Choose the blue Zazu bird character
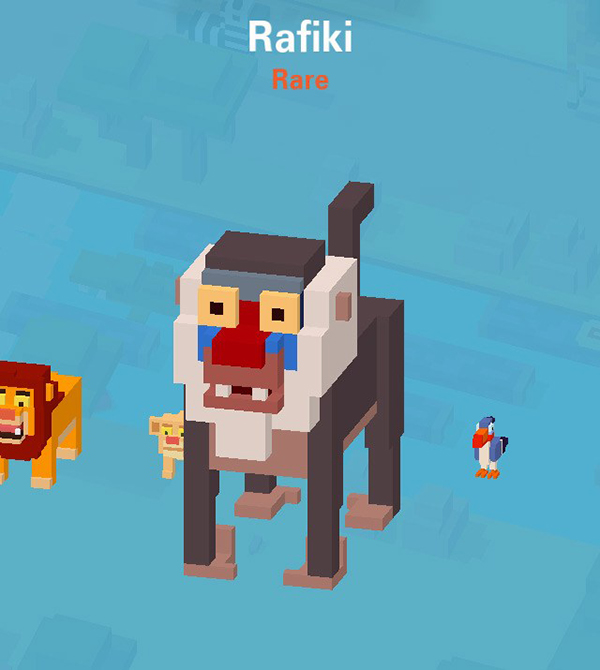Image resolution: width=600 pixels, height=670 pixels. (x=488, y=447)
